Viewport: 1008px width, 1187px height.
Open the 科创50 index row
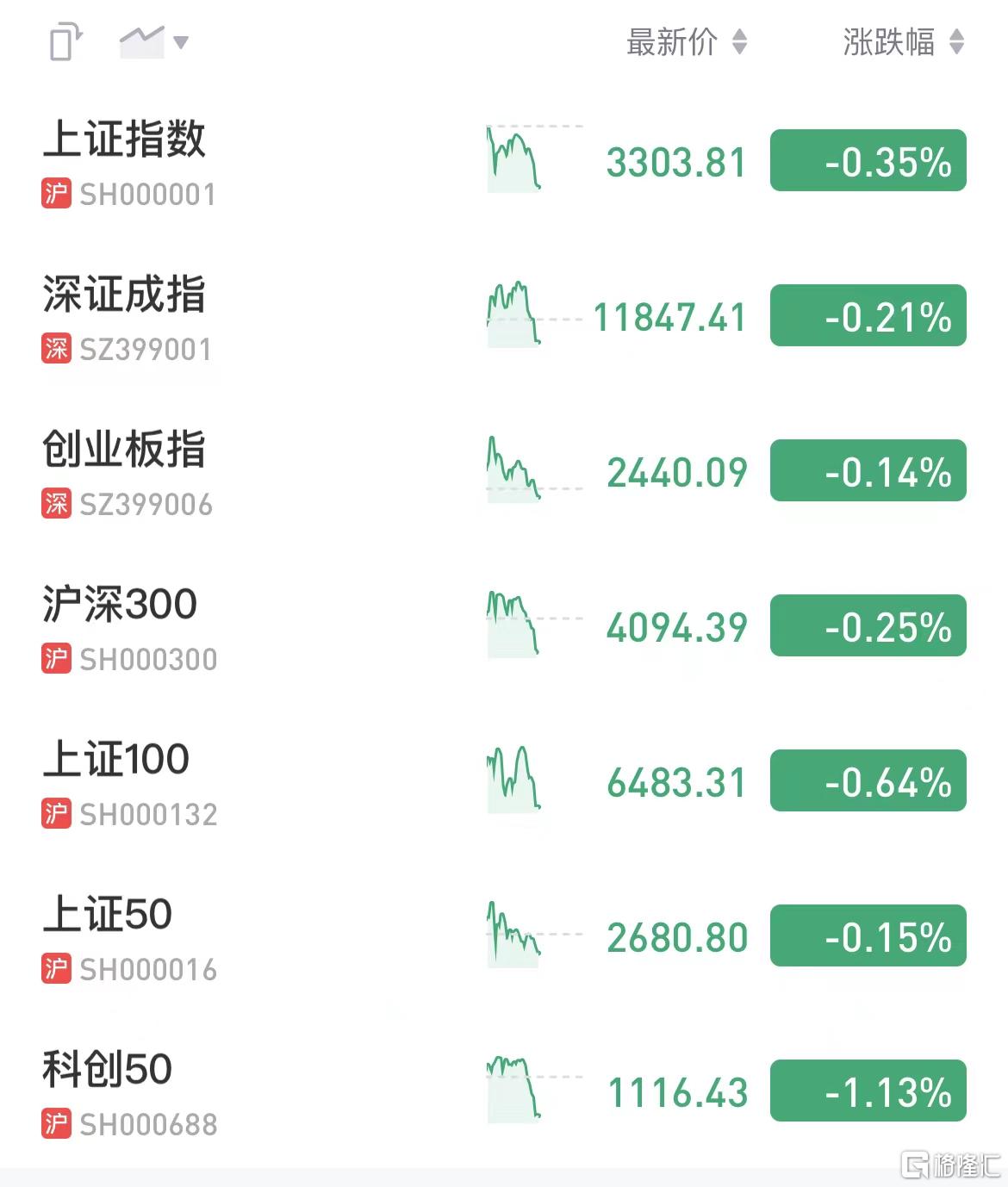(504, 1091)
